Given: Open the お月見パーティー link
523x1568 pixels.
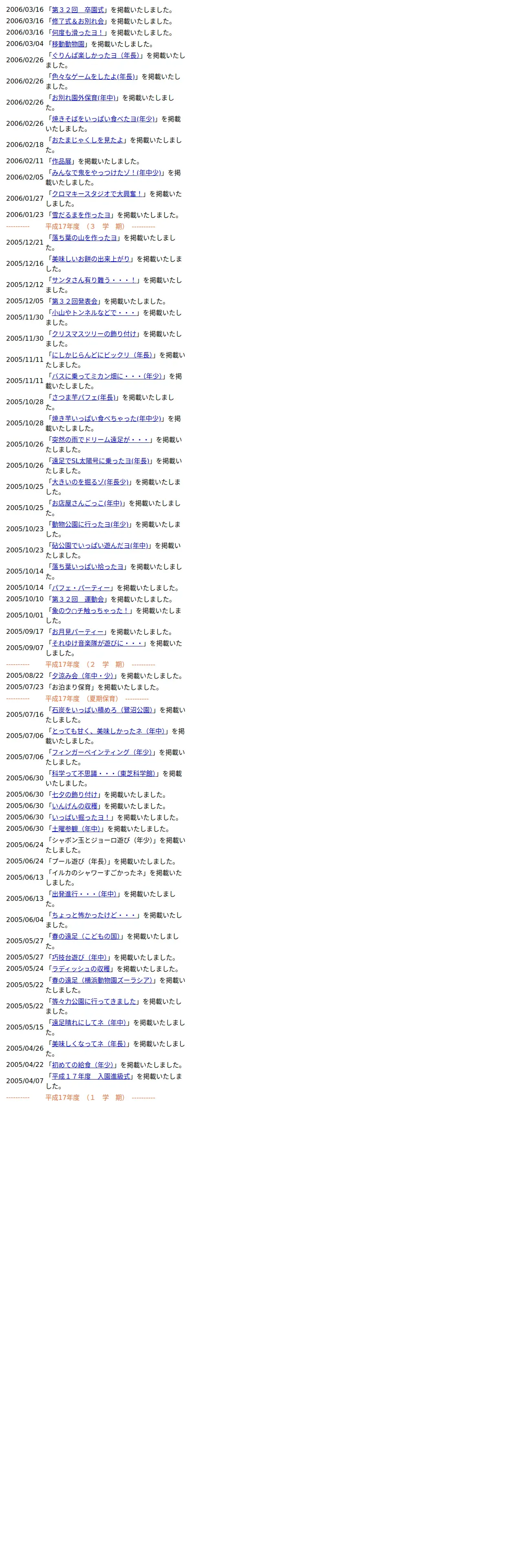Looking at the screenshot, I should pyautogui.click(x=77, y=632).
